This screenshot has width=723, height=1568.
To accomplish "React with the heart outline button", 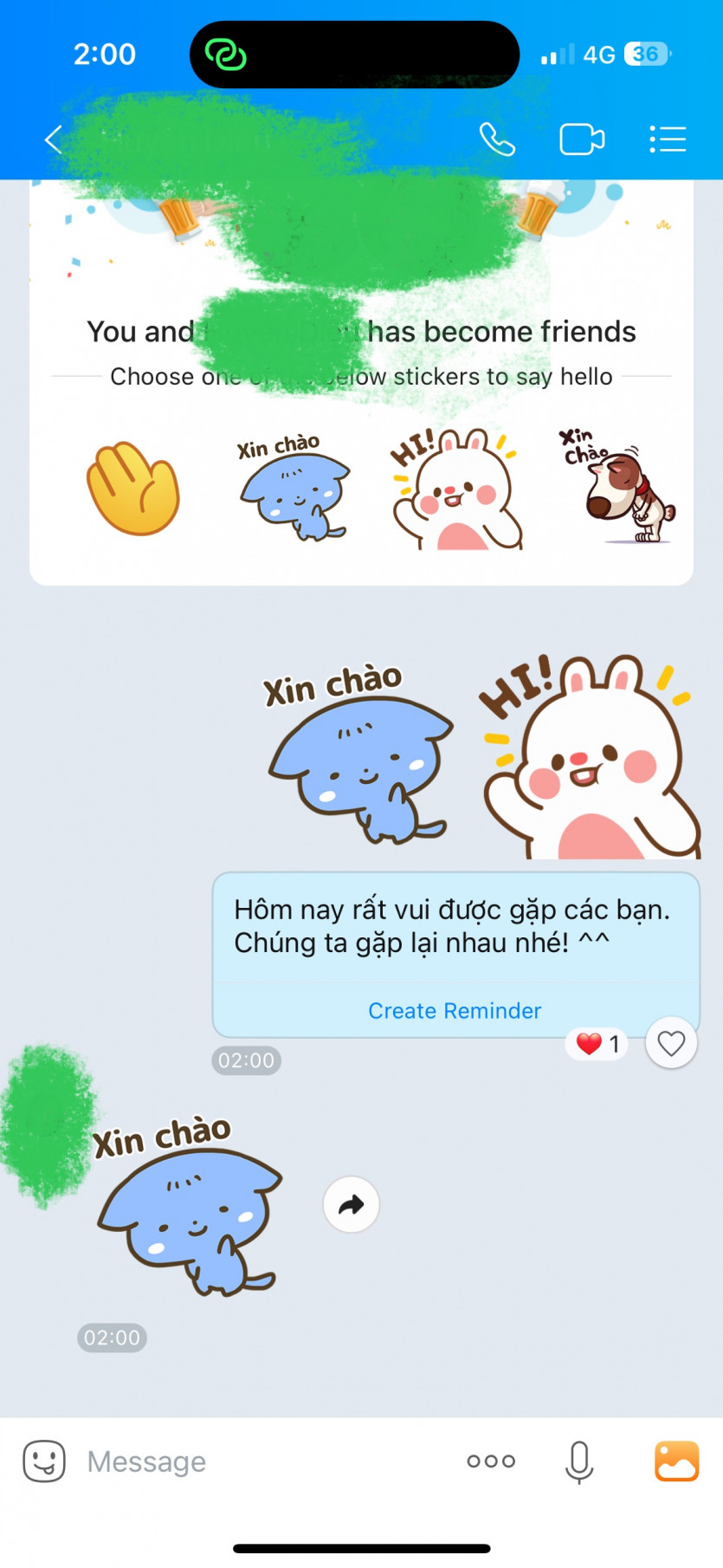I will coord(671,1043).
